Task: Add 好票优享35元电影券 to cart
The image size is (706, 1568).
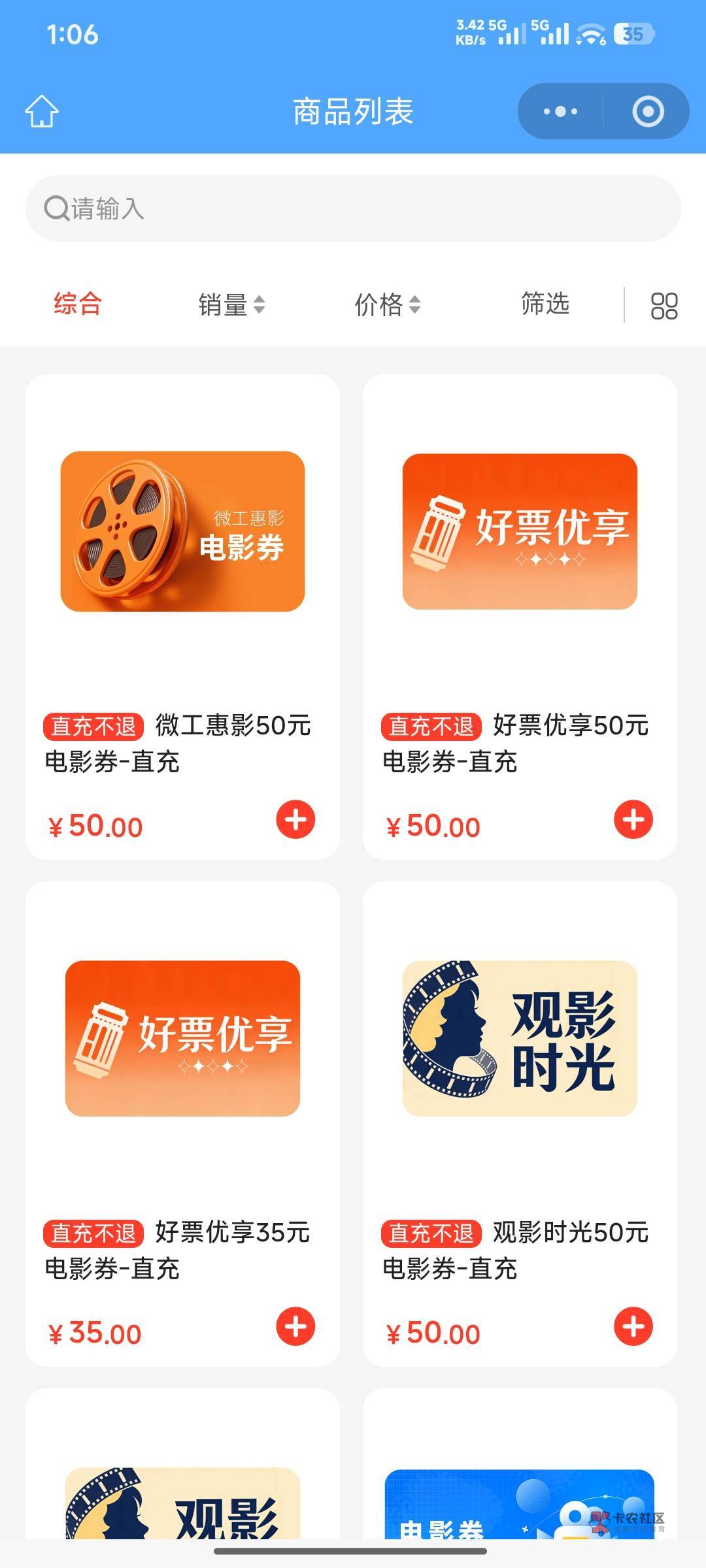Action: pyautogui.click(x=295, y=1326)
